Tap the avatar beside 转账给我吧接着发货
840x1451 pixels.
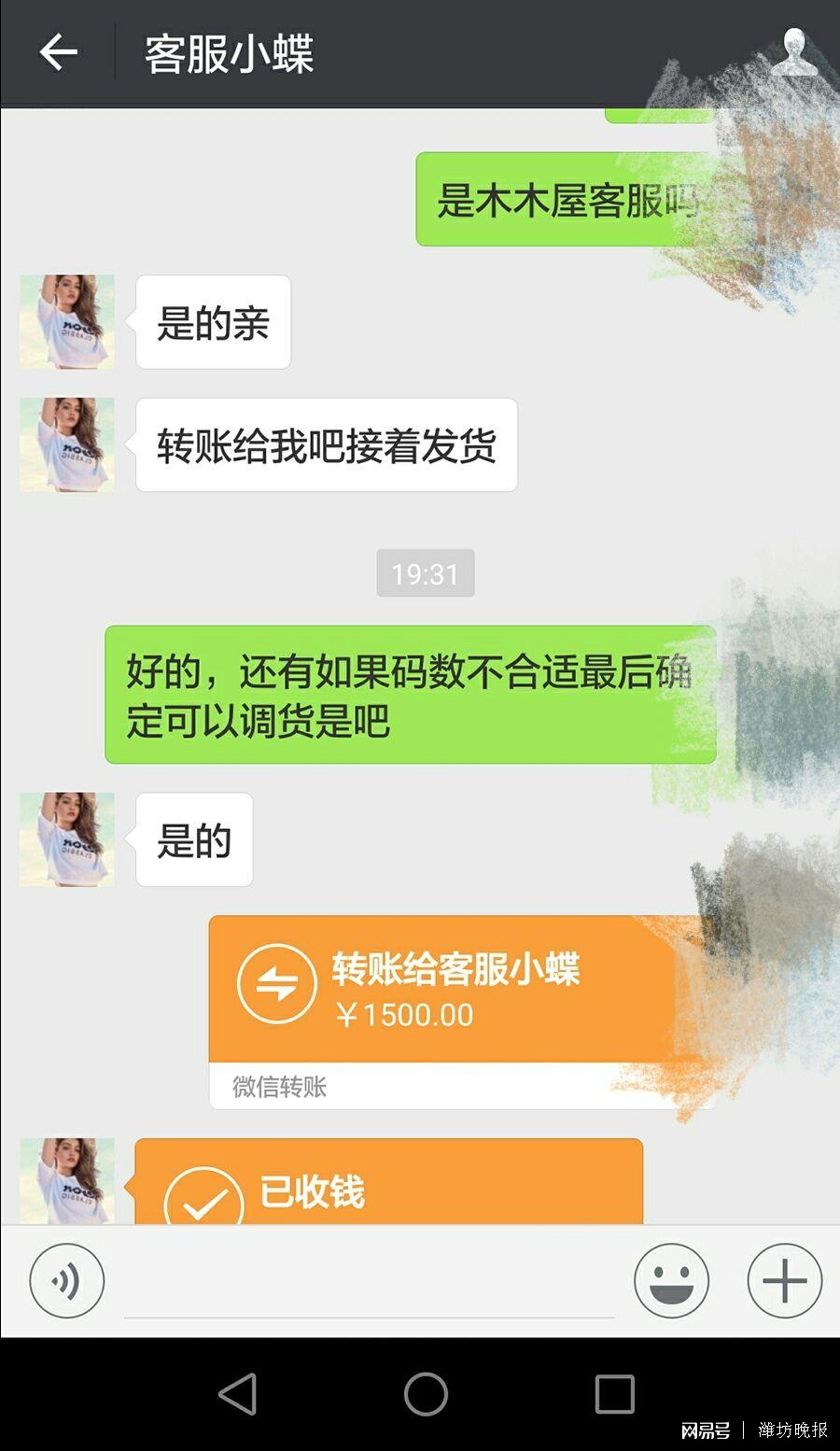[x=66, y=444]
